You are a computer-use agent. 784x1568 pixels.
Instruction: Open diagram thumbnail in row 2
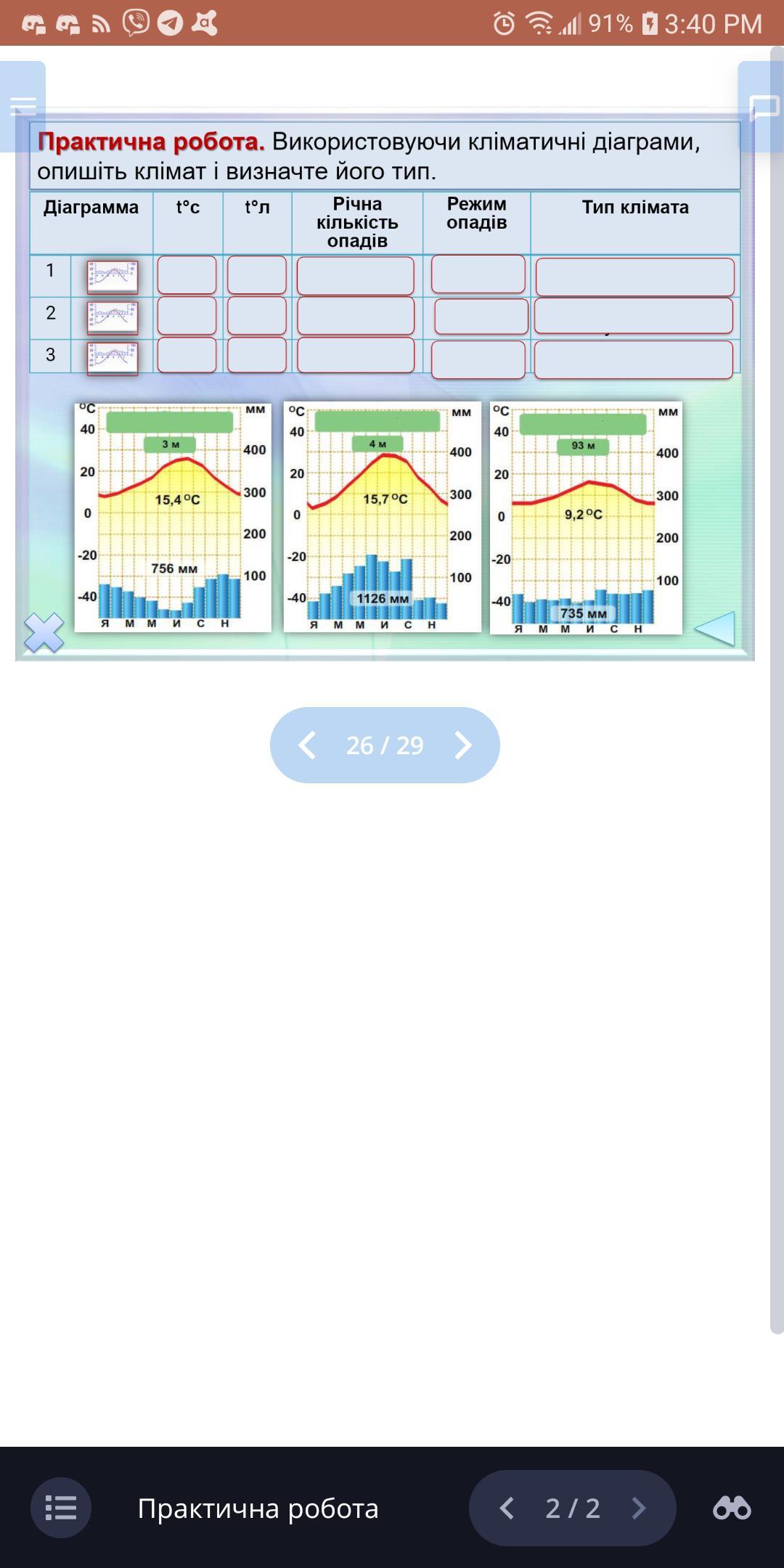(x=112, y=317)
